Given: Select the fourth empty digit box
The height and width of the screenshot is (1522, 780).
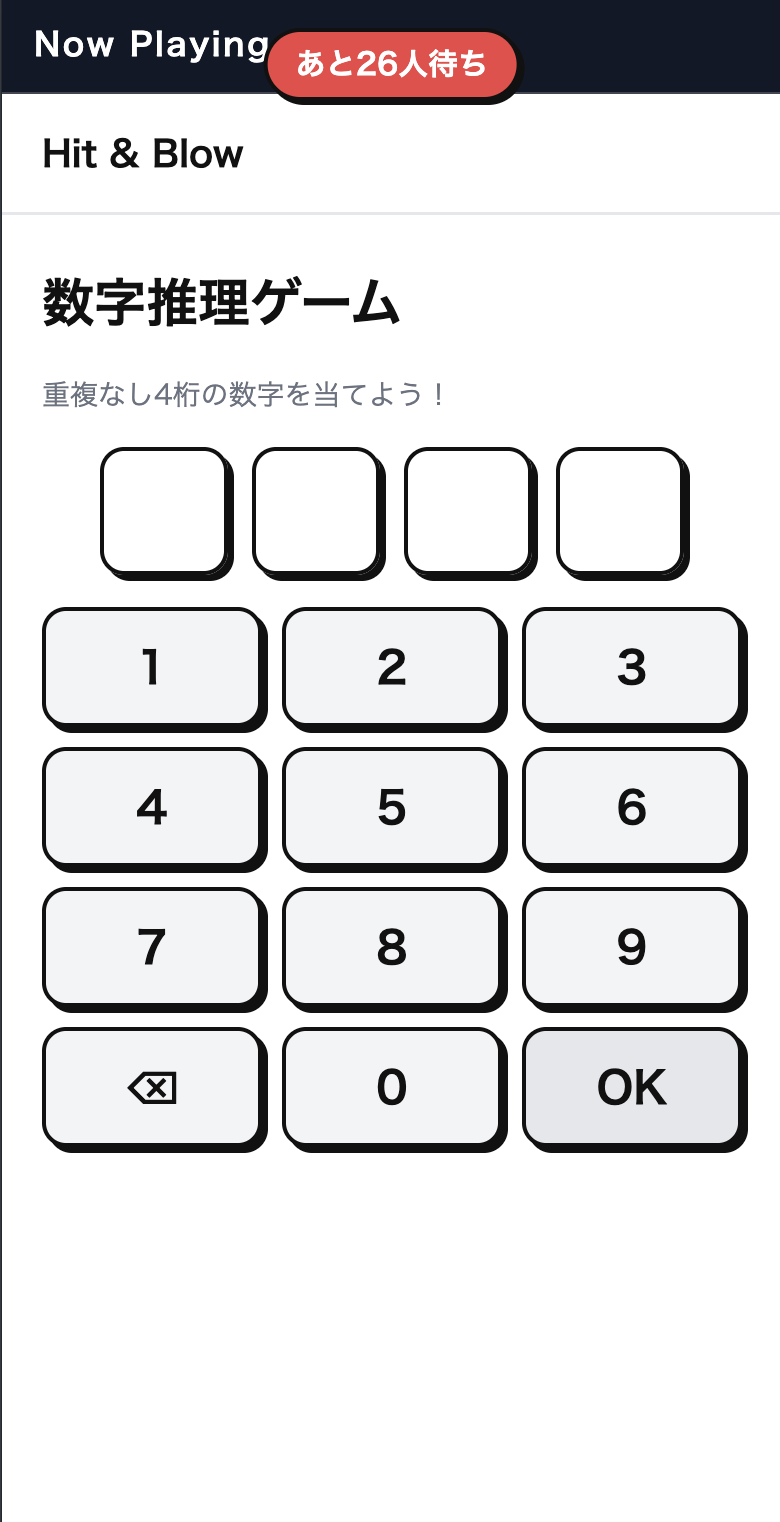Looking at the screenshot, I should pyautogui.click(x=620, y=511).
